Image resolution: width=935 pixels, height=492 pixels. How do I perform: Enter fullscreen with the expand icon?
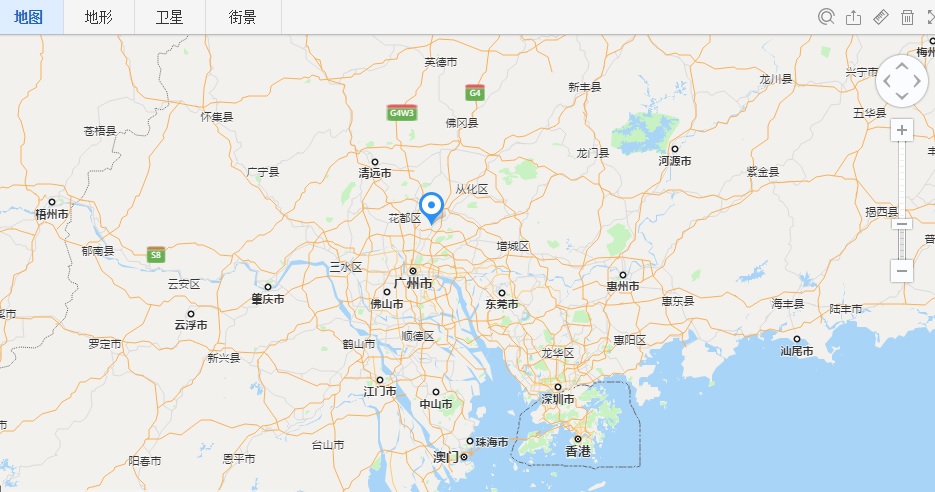coord(929,17)
